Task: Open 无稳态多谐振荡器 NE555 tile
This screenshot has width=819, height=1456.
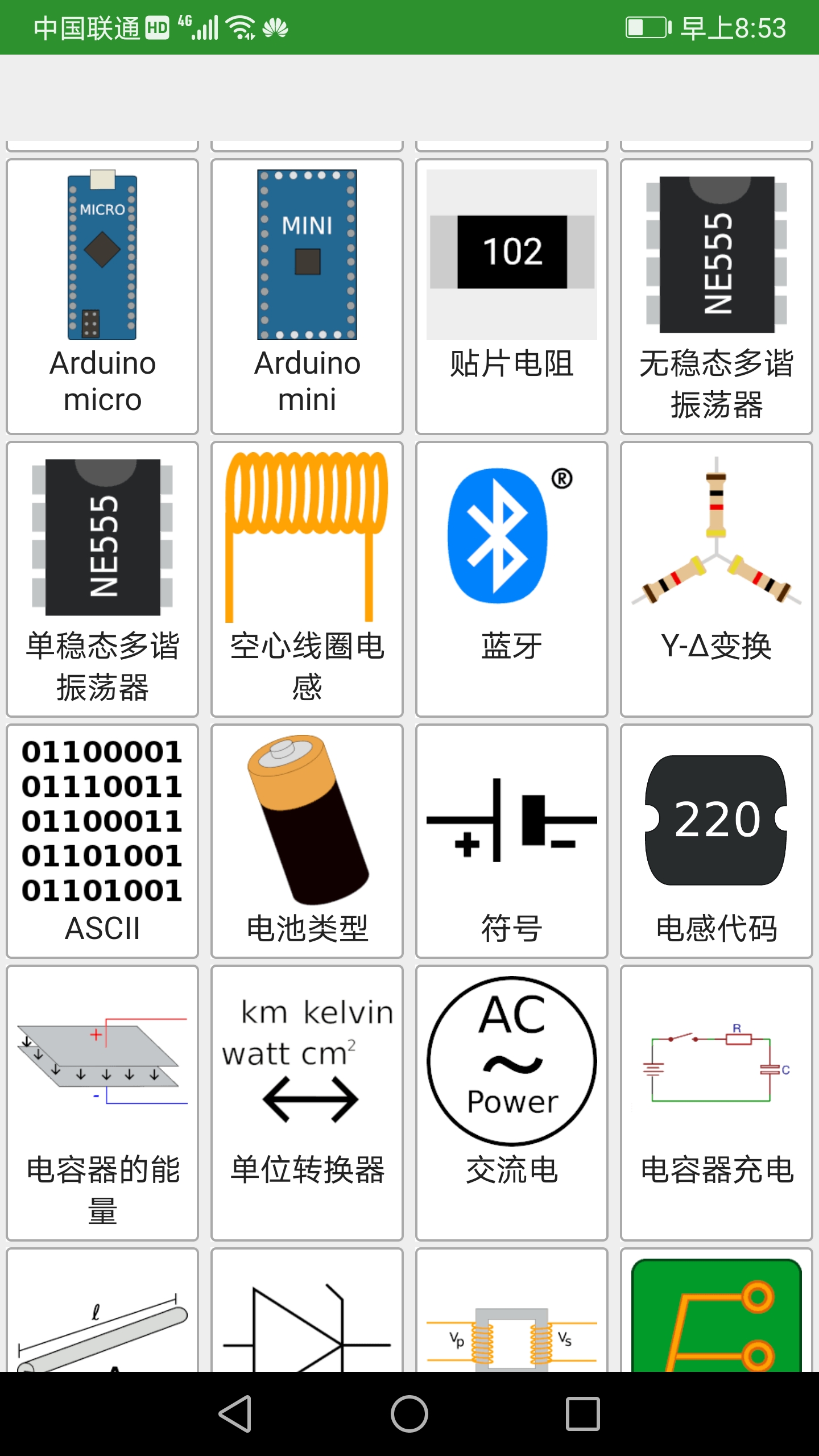Action: pos(717,296)
